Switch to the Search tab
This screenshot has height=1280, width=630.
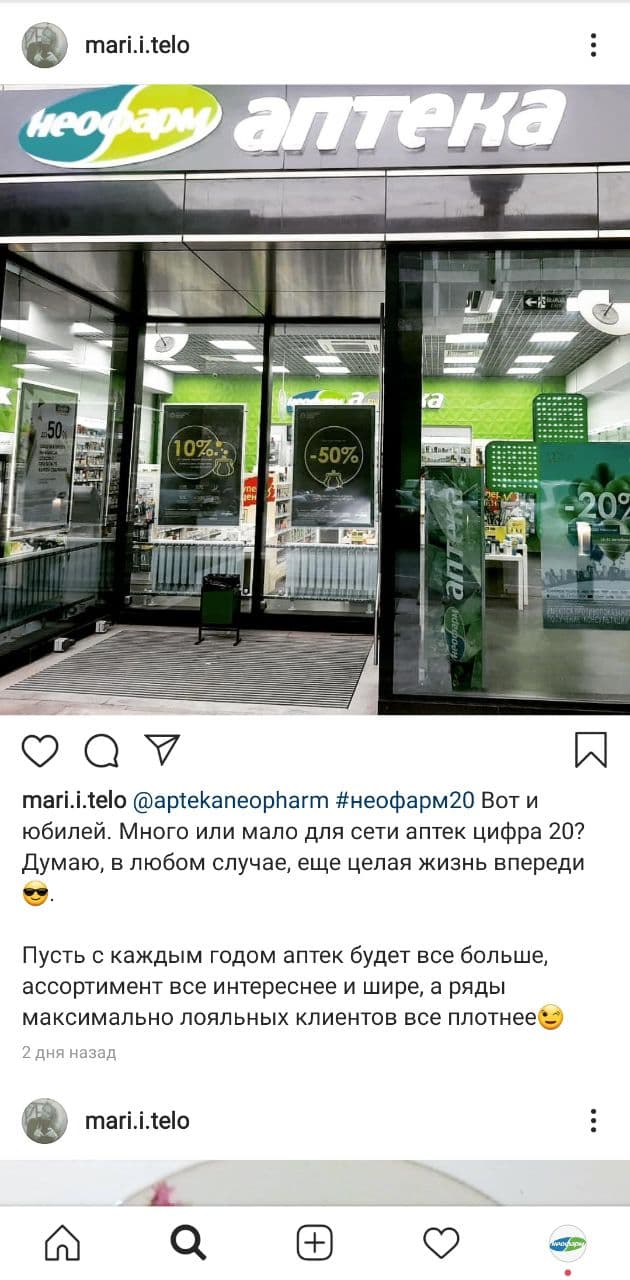point(188,1243)
